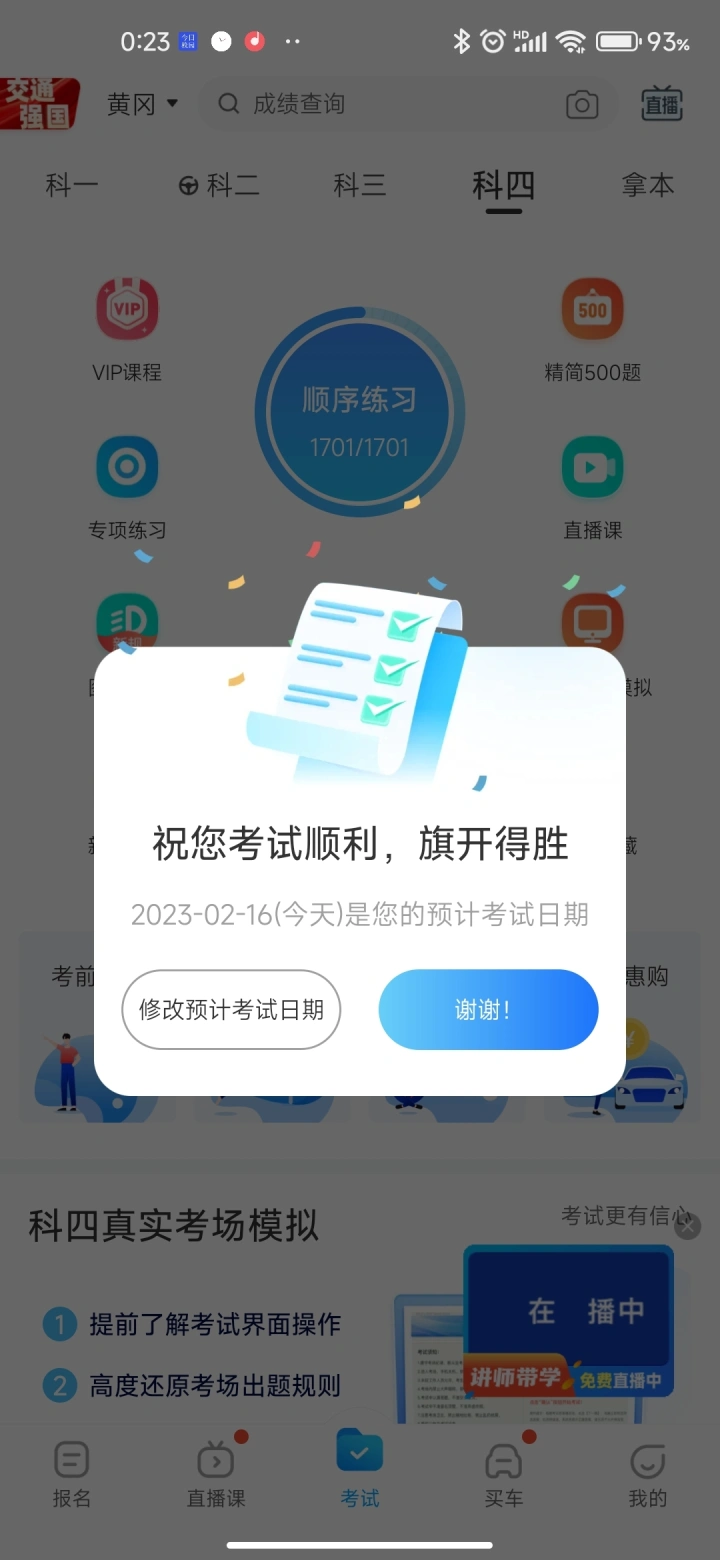Open VIP课程
The image size is (720, 1560).
127,331
